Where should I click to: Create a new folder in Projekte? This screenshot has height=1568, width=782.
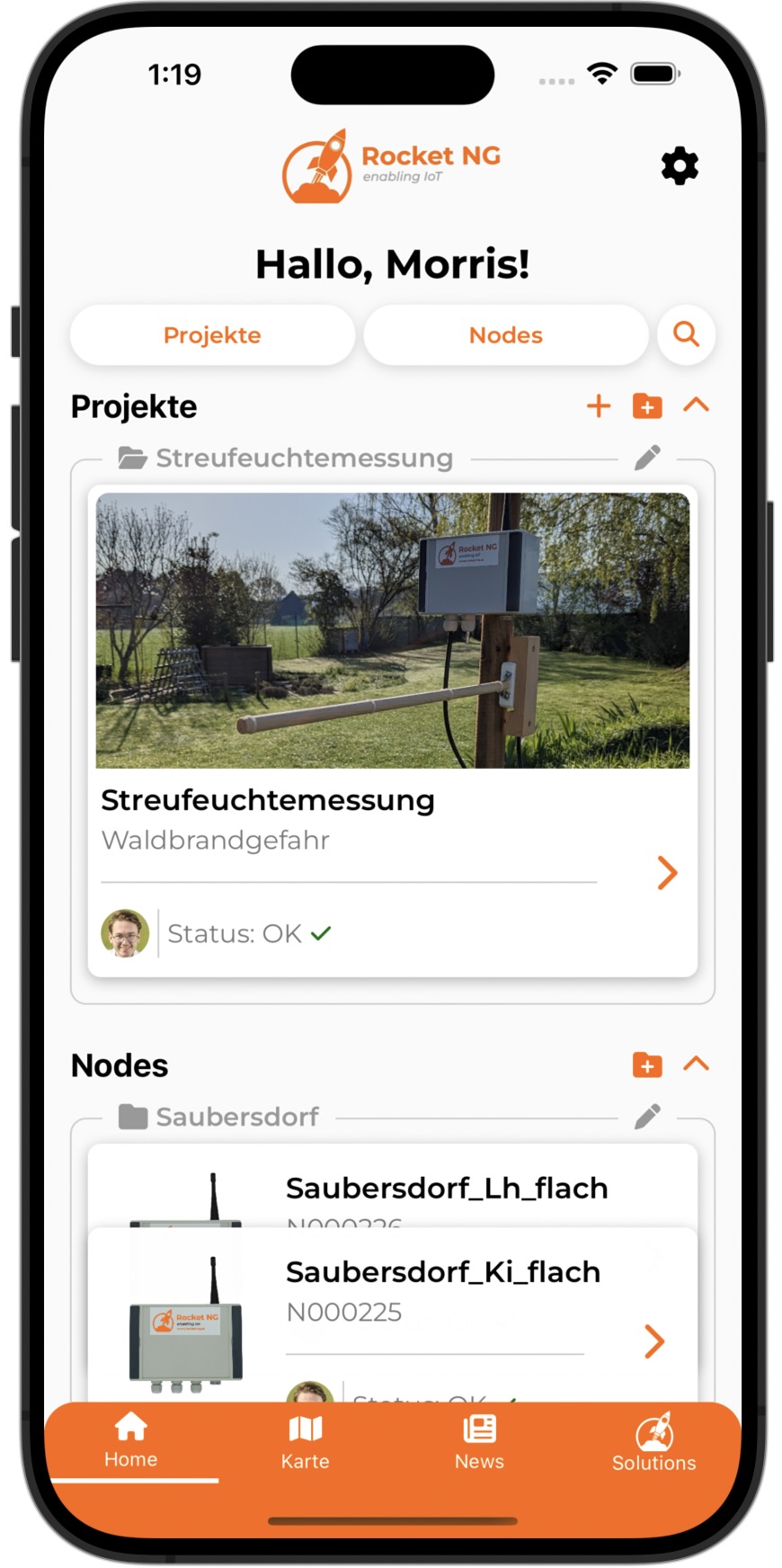[x=647, y=406]
